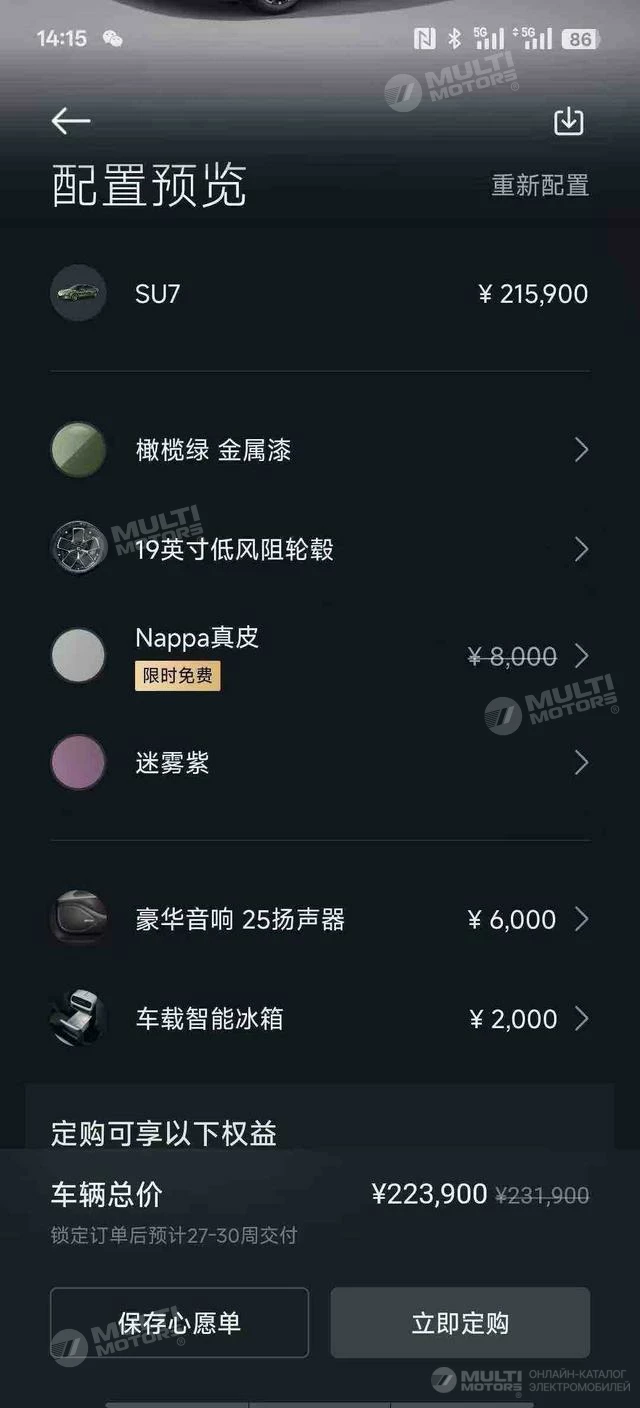Screen dimensions: 640x1408
Task: Open the 迷雾紫 color option
Action: click(320, 763)
